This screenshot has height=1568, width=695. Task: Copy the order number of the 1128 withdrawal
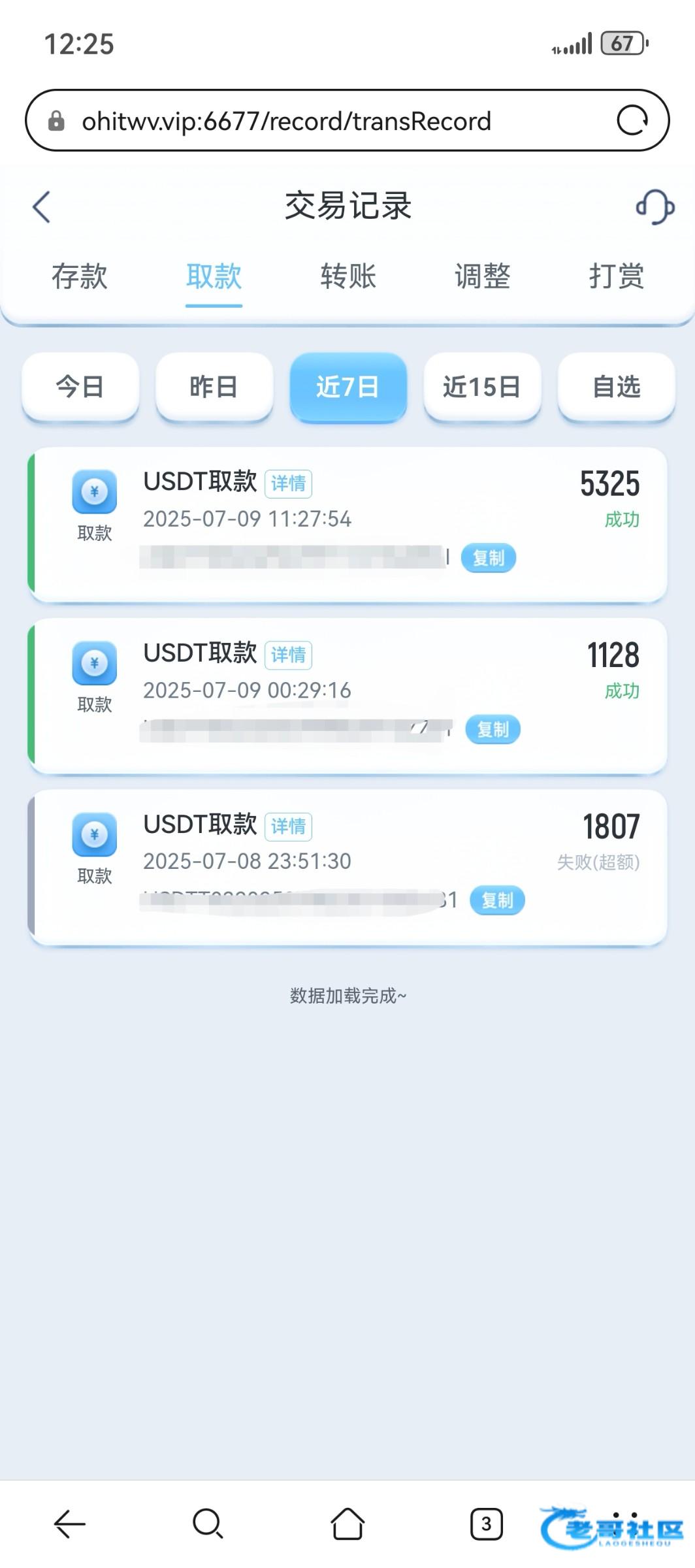pyautogui.click(x=493, y=729)
